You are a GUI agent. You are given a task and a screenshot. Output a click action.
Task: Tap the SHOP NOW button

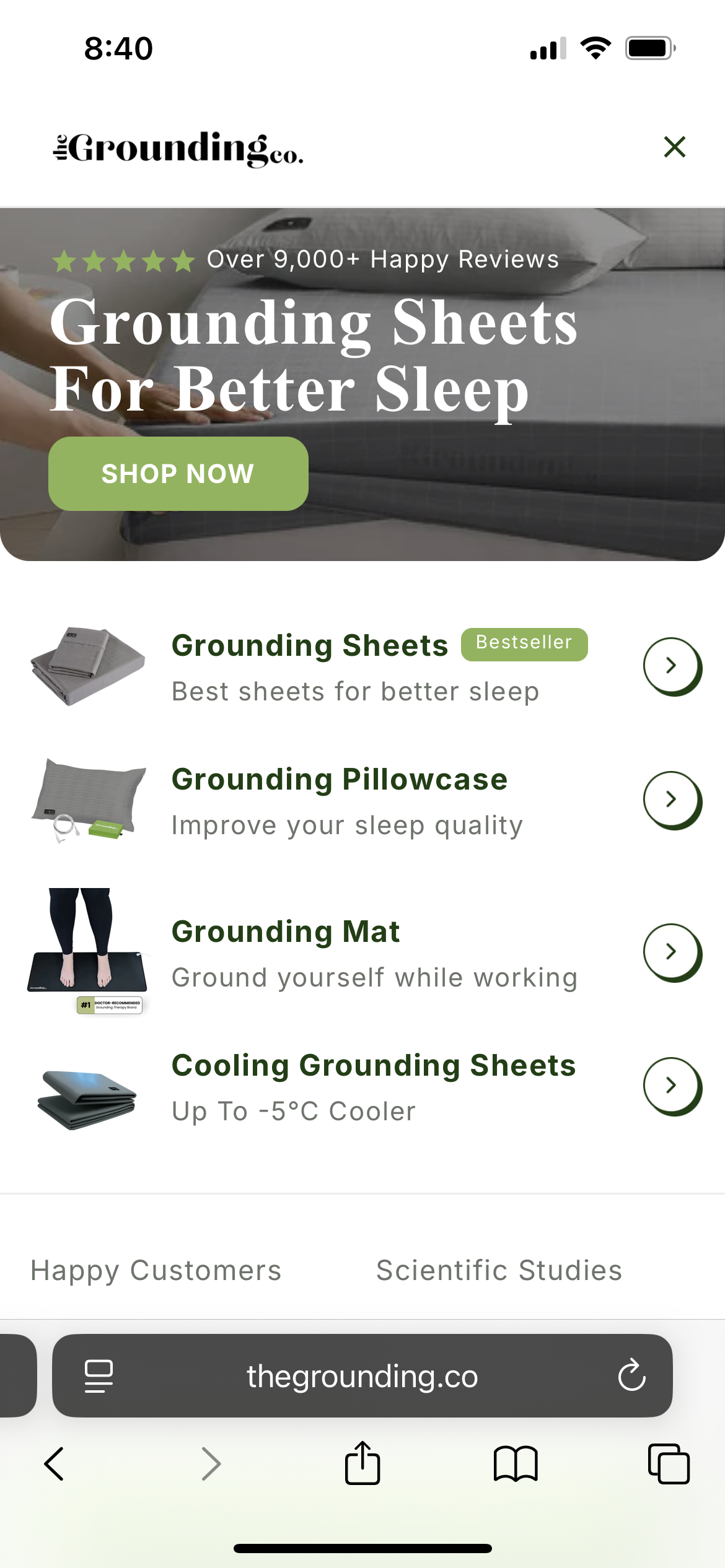tap(178, 474)
